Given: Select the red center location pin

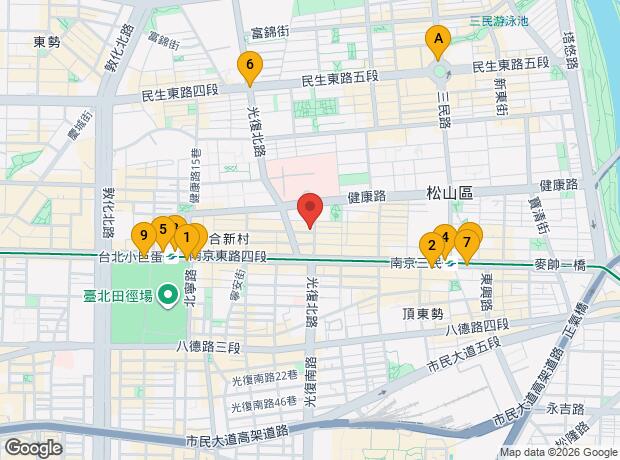Looking at the screenshot, I should [310, 210].
